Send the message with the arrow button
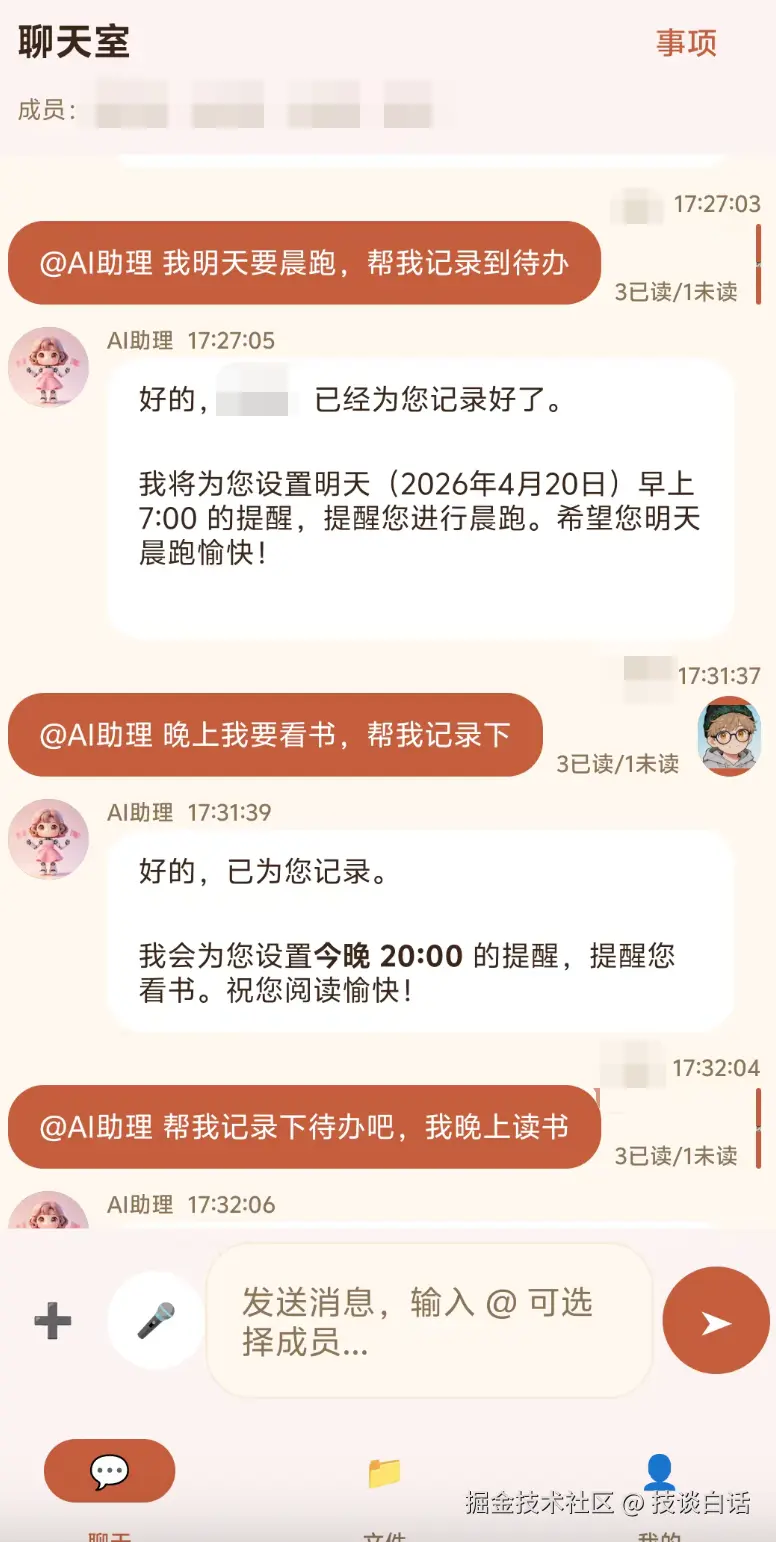 tap(715, 1321)
